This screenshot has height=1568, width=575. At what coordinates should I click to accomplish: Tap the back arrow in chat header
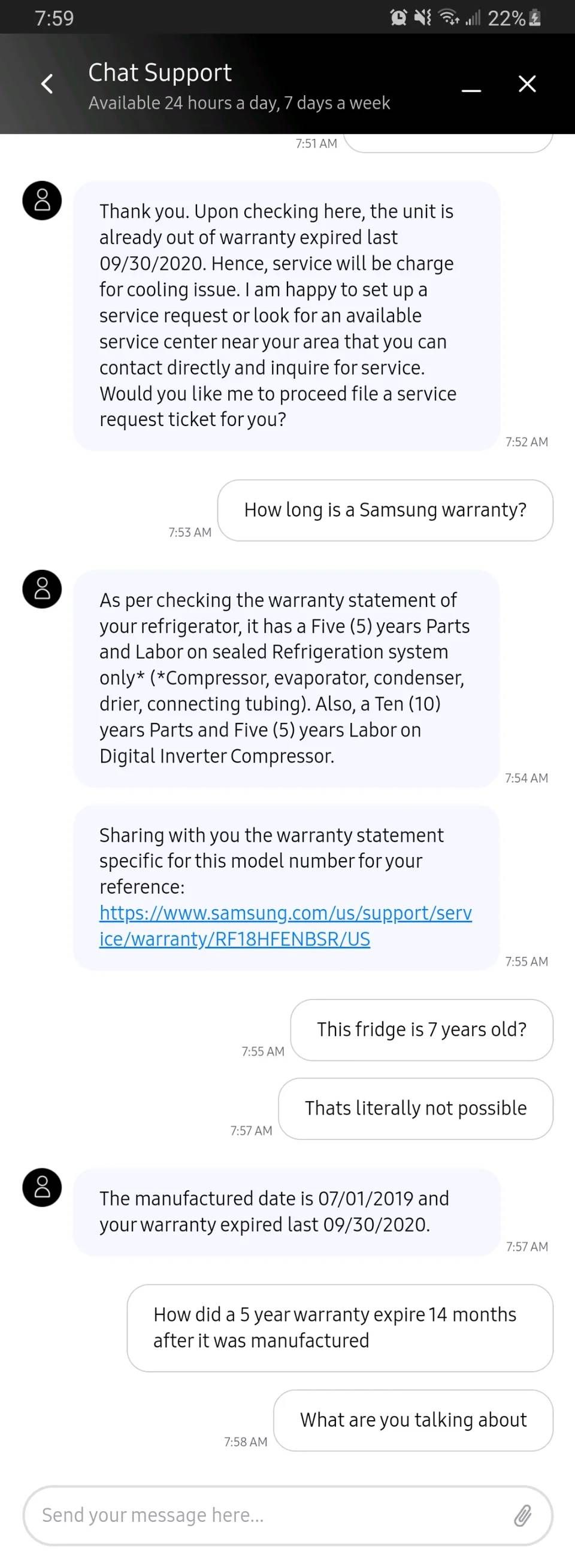click(x=46, y=83)
